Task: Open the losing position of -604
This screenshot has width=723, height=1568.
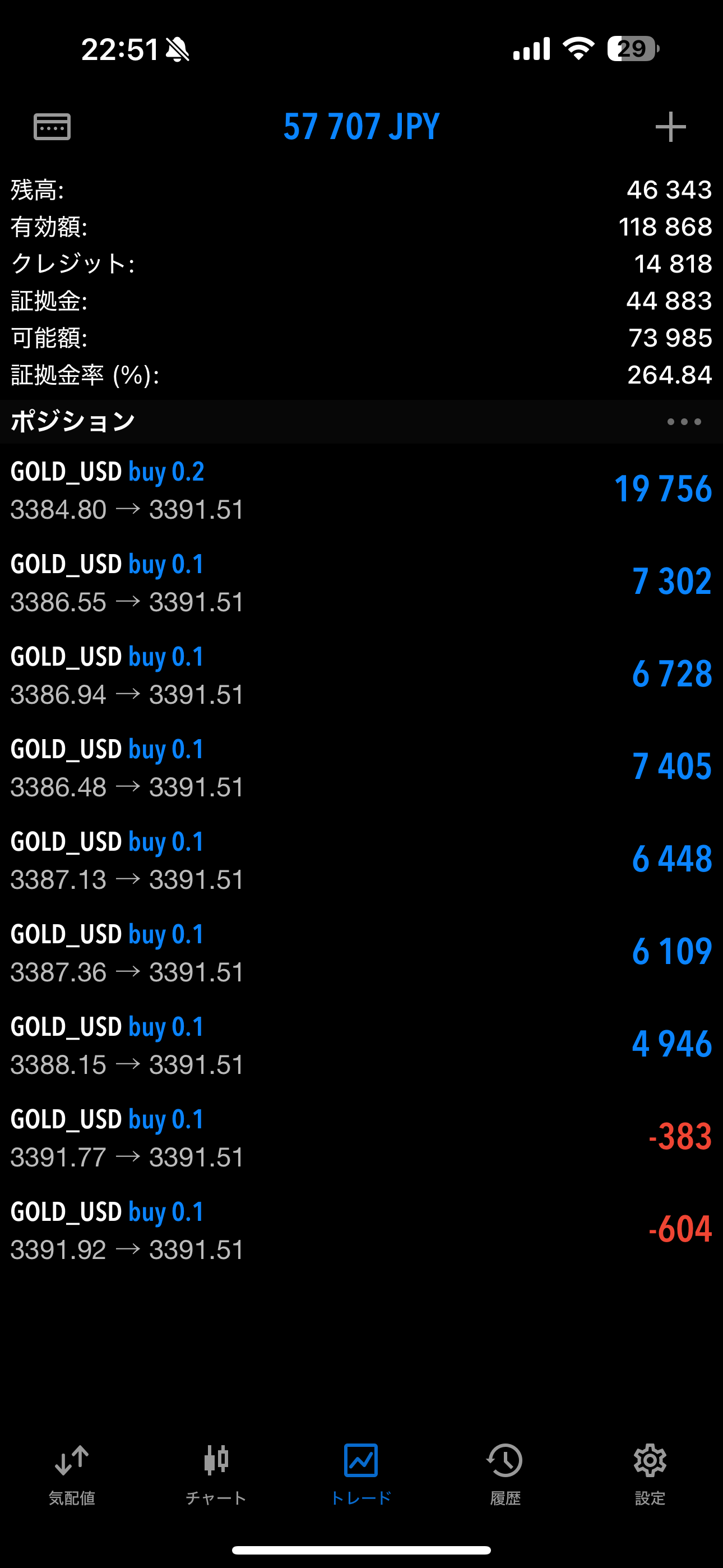Action: coord(361,1230)
